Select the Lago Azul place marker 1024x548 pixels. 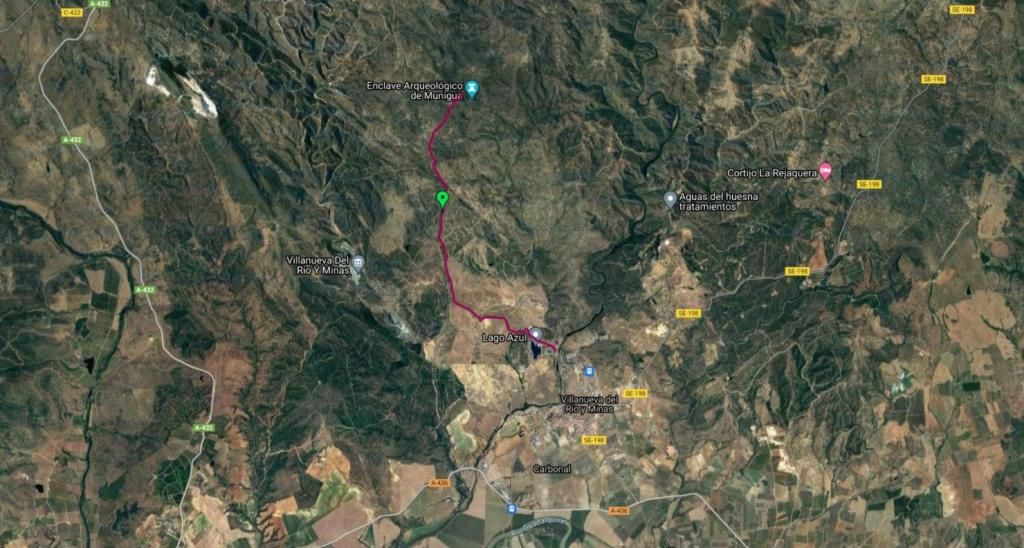536,334
